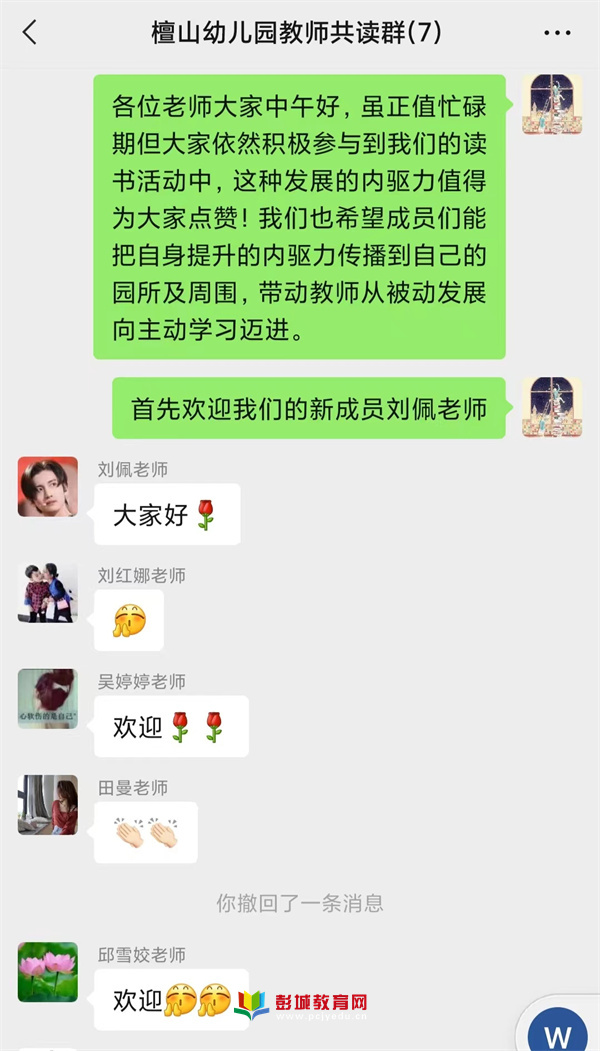Open 邱雪姣老师's lotus avatar
600x1051 pixels.
pos(47,972)
